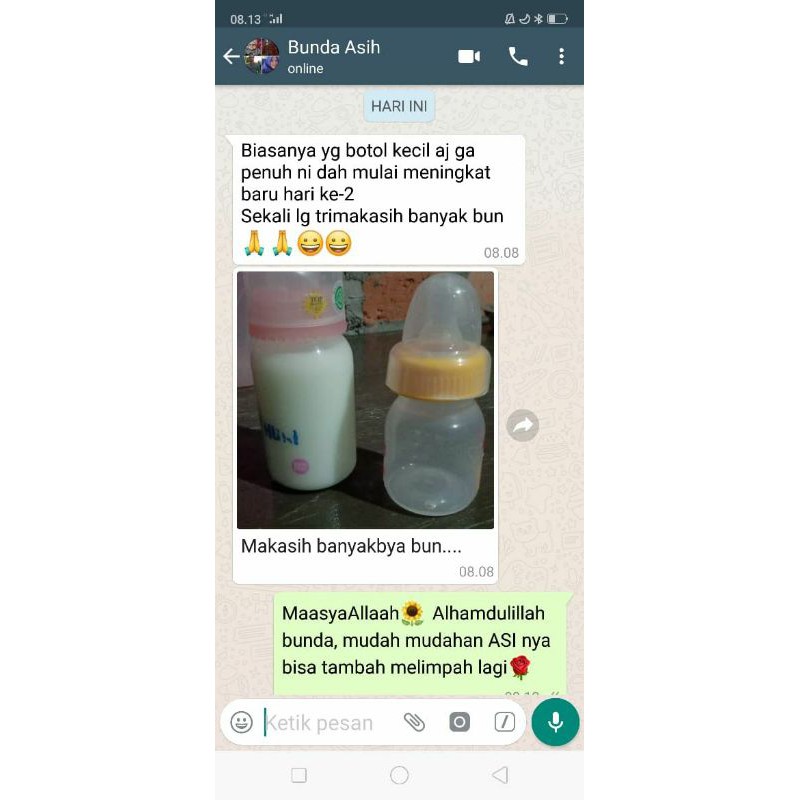Screen dimensions: 800x800
Task: Go back to the chat list
Action: (231, 56)
